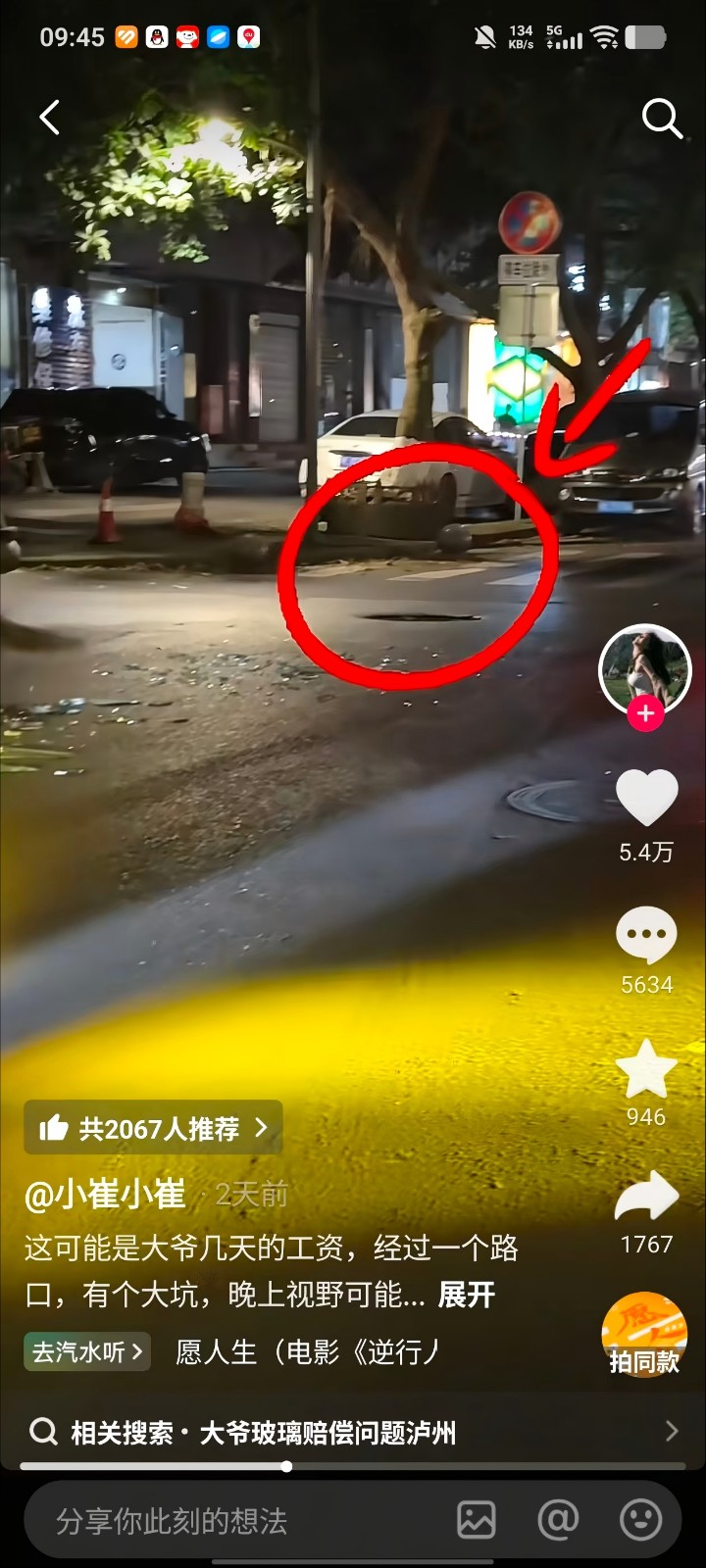The width and height of the screenshot is (706, 1568).
Task: Go back using the top-left arrow
Action: [x=49, y=118]
